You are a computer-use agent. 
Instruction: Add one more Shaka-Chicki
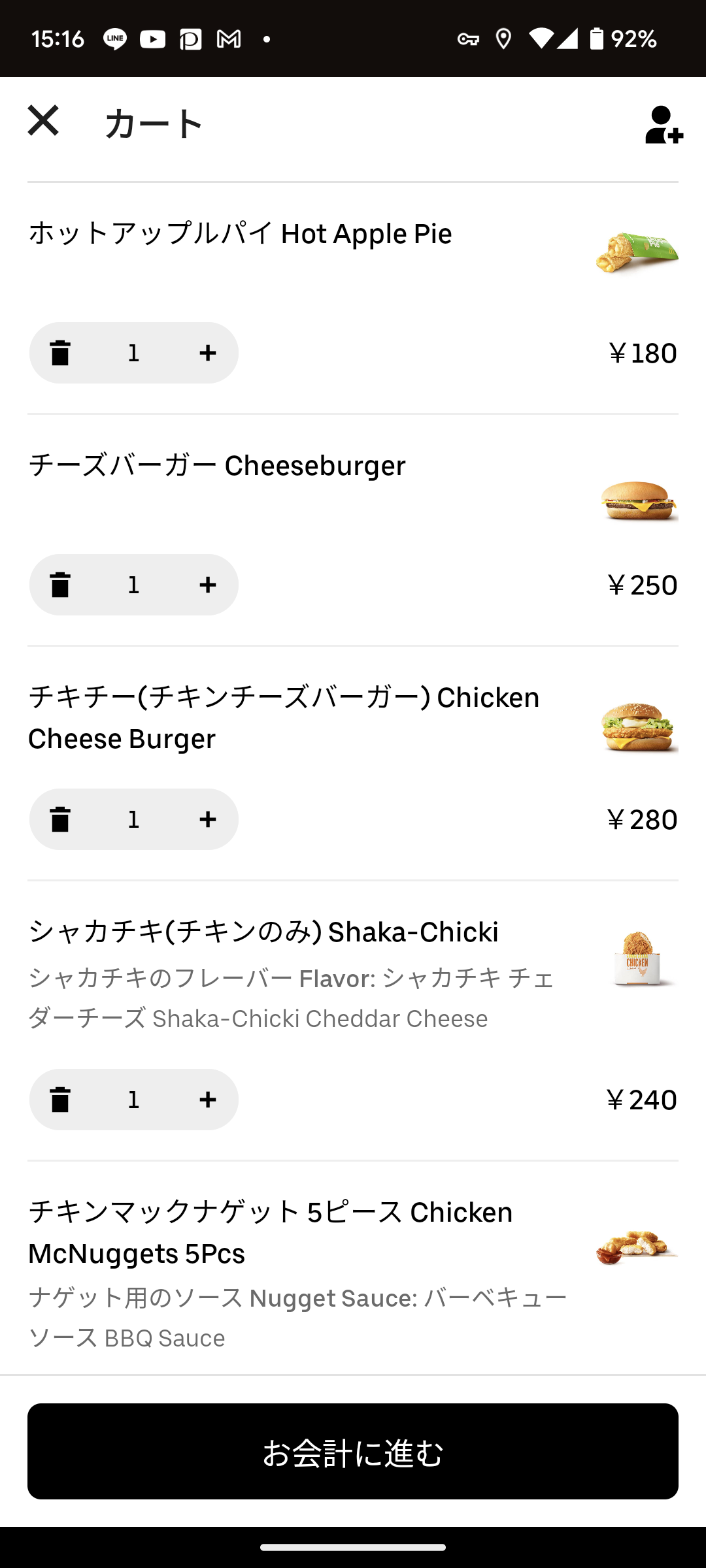coord(207,1100)
